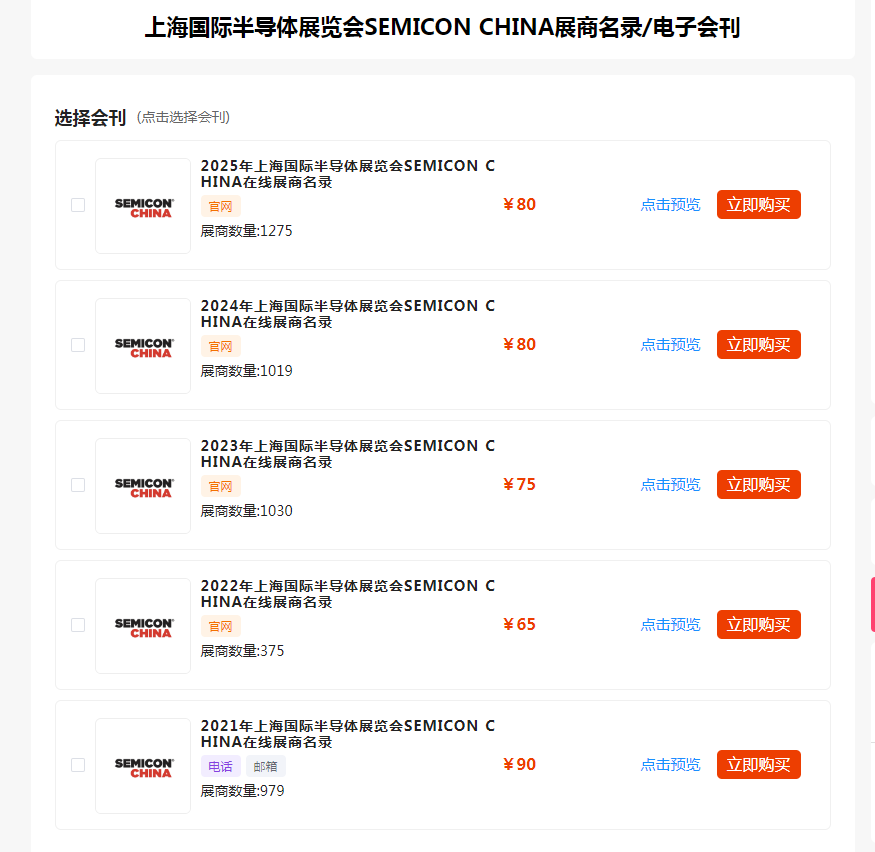875x852 pixels.
Task: Tap 立即购买 for the 2021 directory
Action: (x=758, y=765)
